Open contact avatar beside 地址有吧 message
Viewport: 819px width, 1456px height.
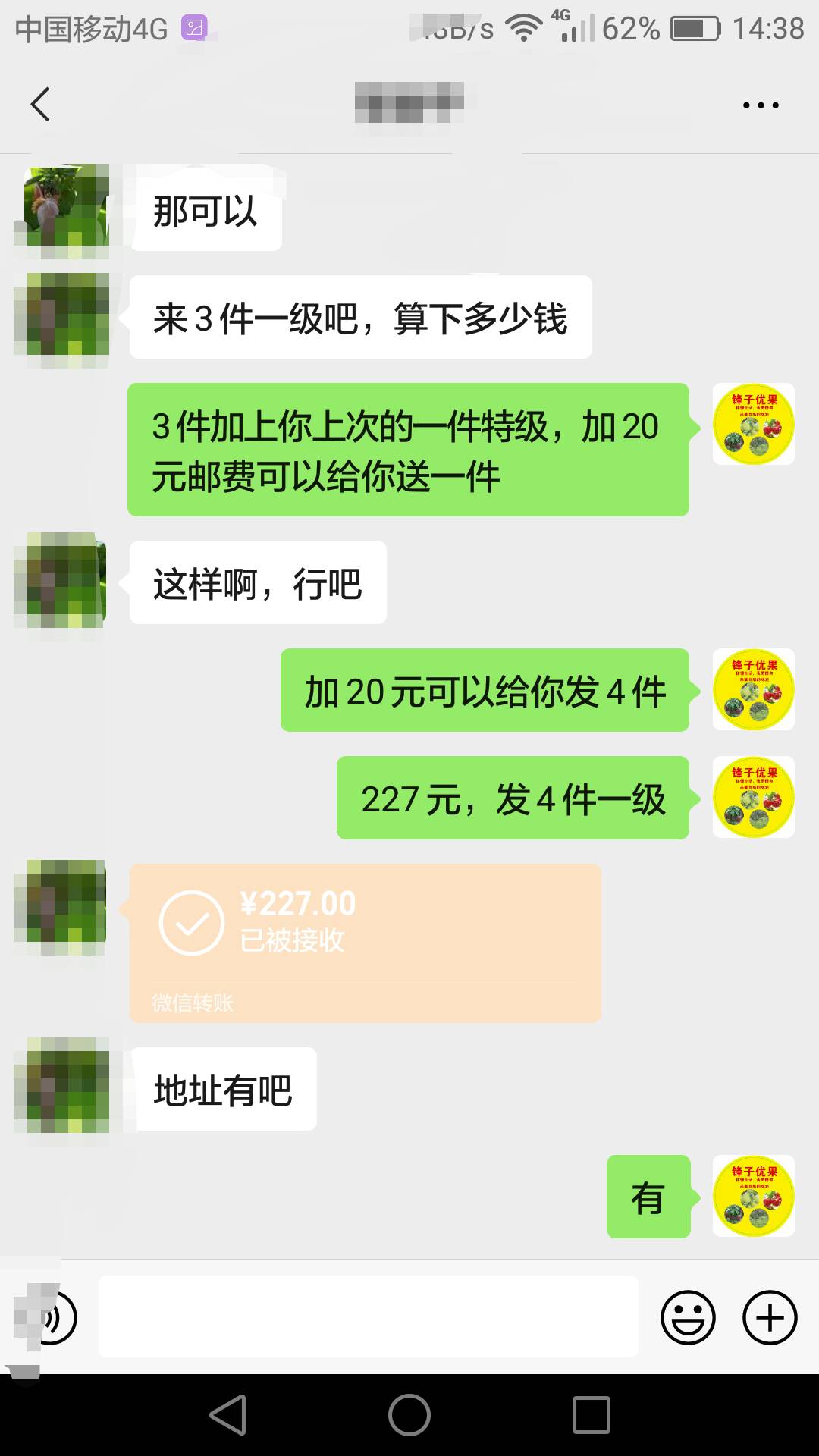click(x=61, y=1085)
